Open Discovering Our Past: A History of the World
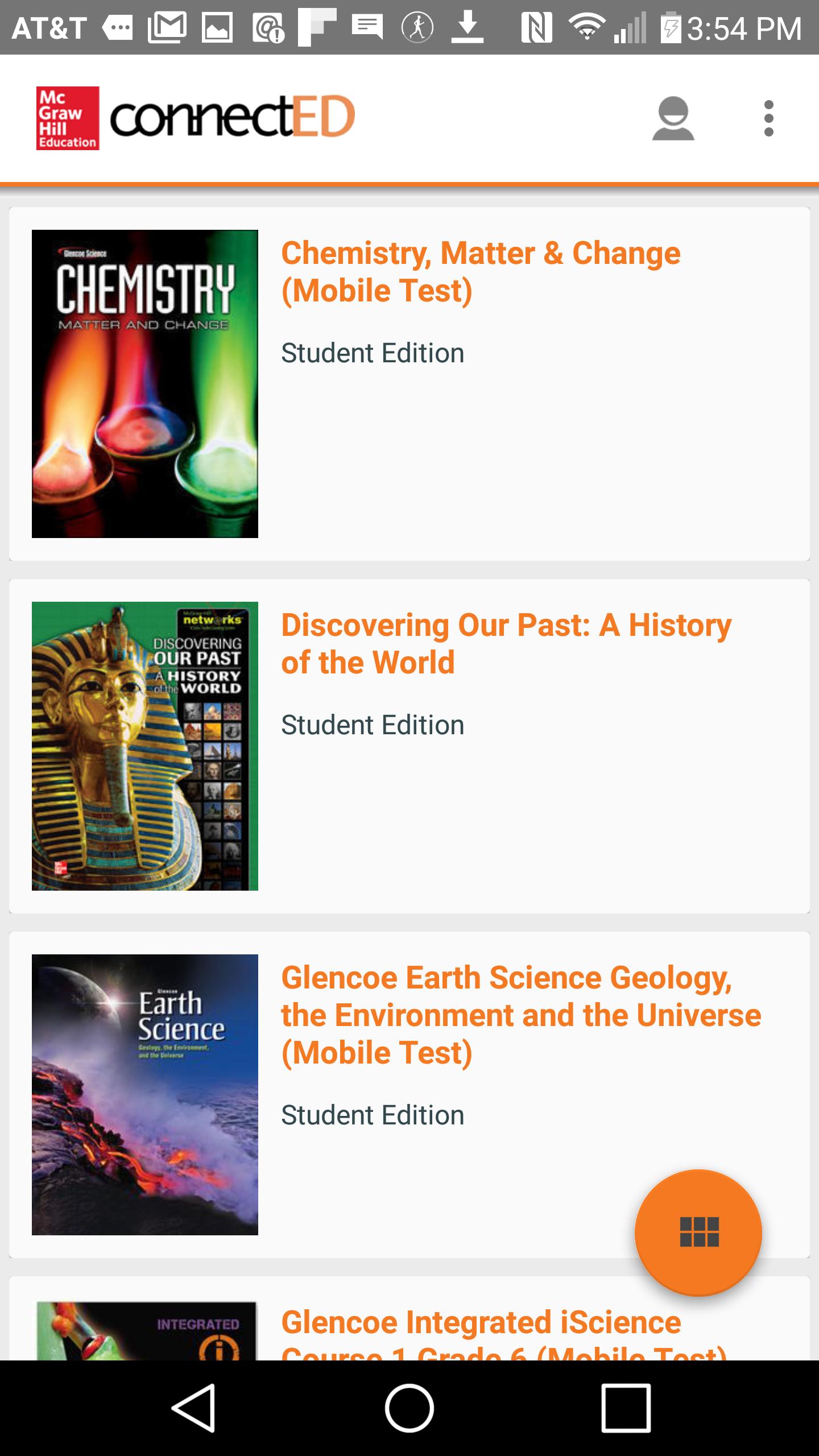This screenshot has width=819, height=1456. click(506, 644)
